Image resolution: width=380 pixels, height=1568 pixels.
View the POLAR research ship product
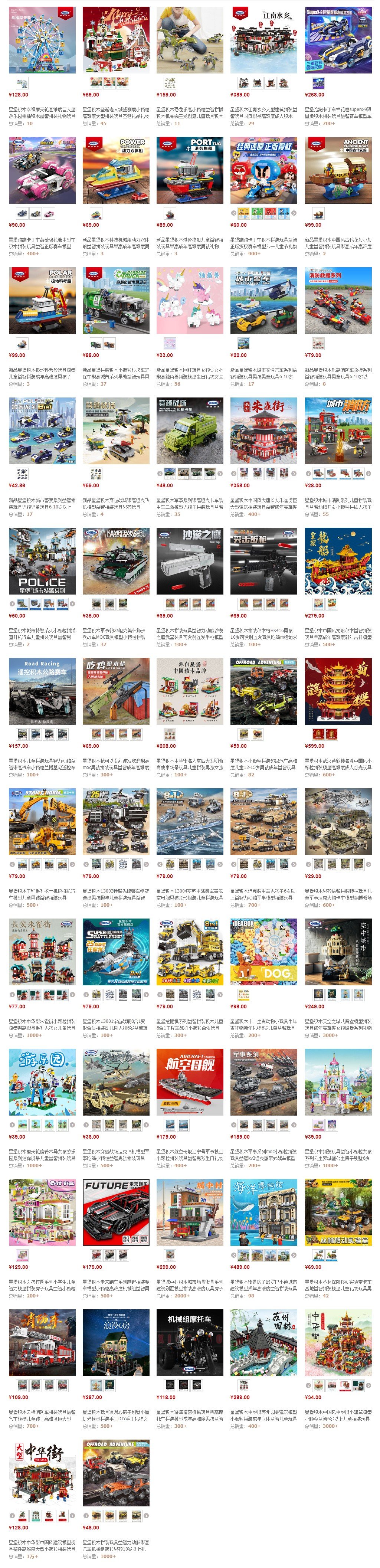[x=42, y=301]
